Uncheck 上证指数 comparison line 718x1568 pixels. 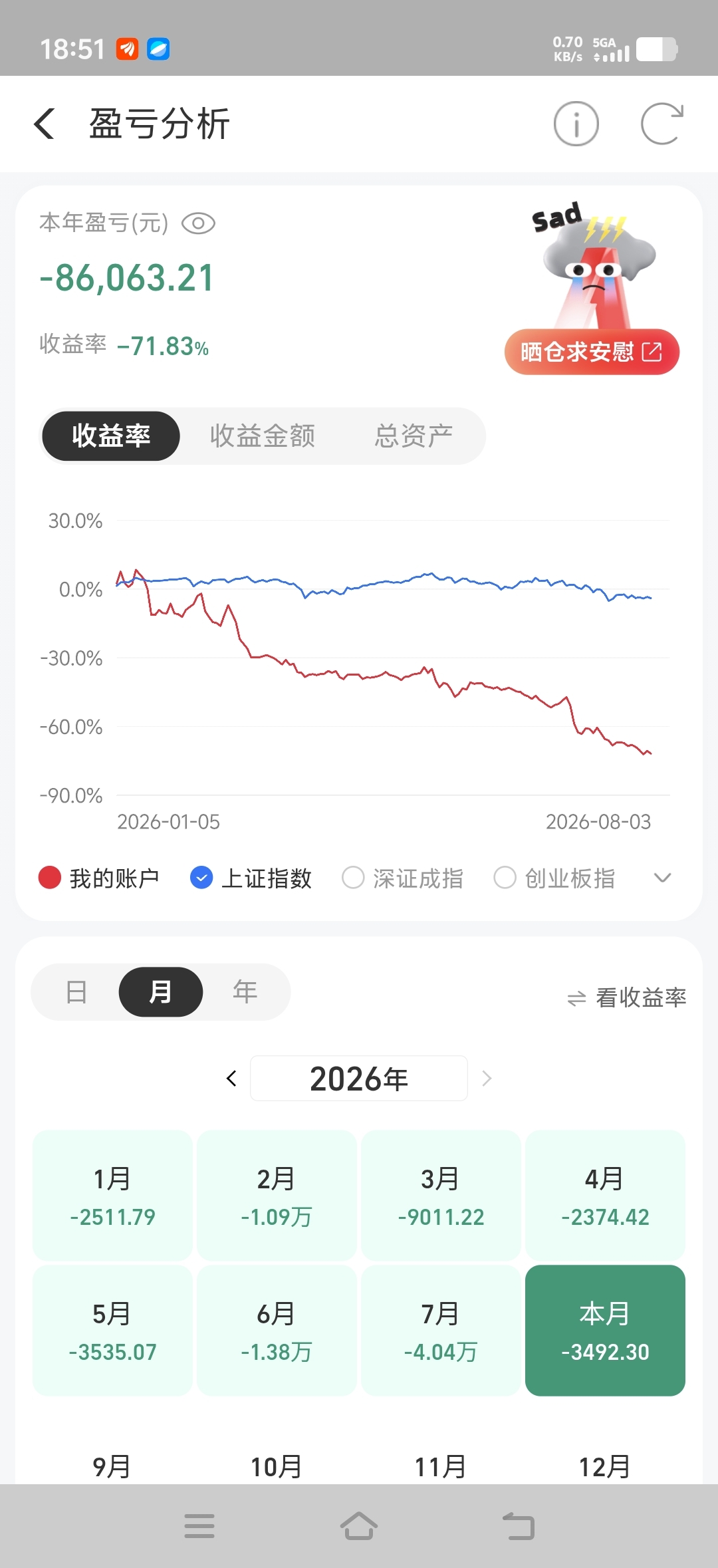(x=251, y=878)
